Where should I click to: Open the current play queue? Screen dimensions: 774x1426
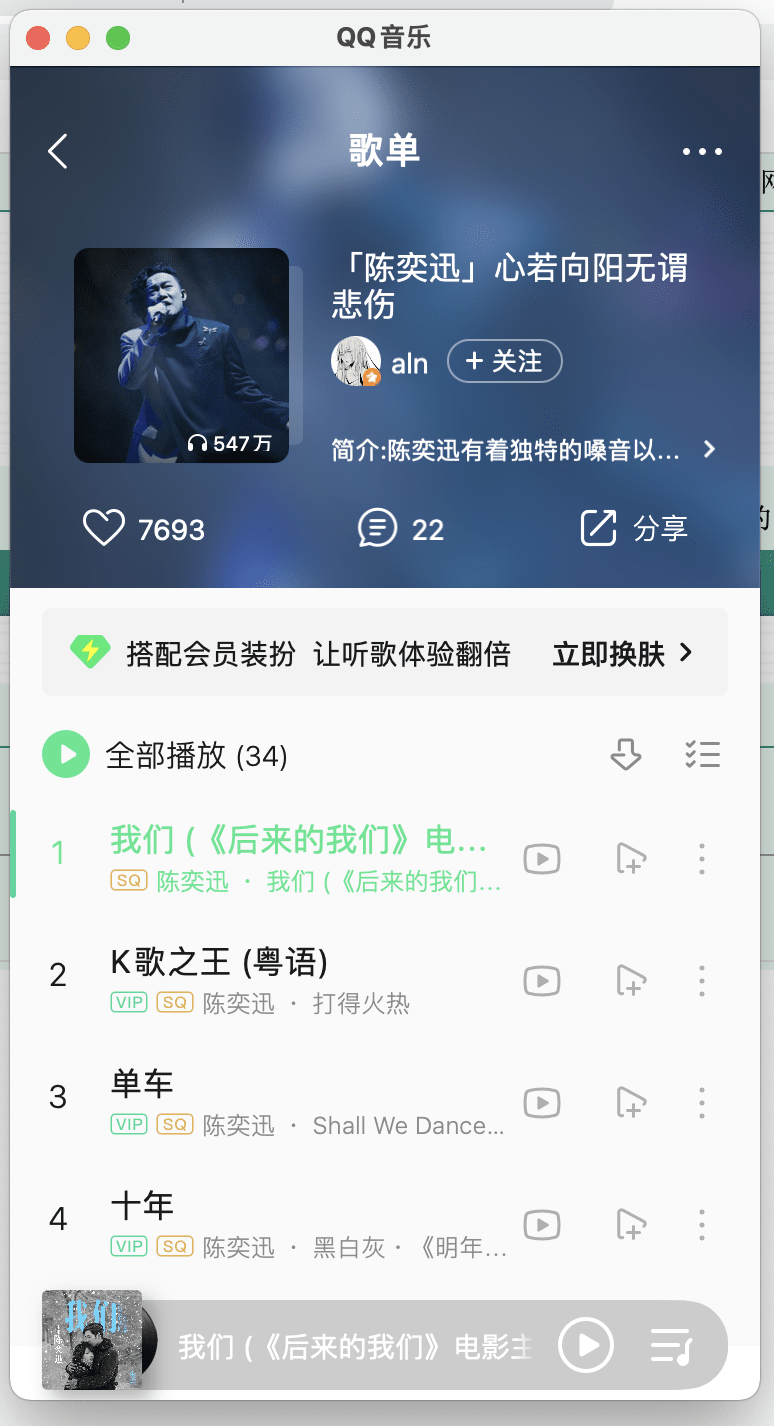click(672, 1345)
